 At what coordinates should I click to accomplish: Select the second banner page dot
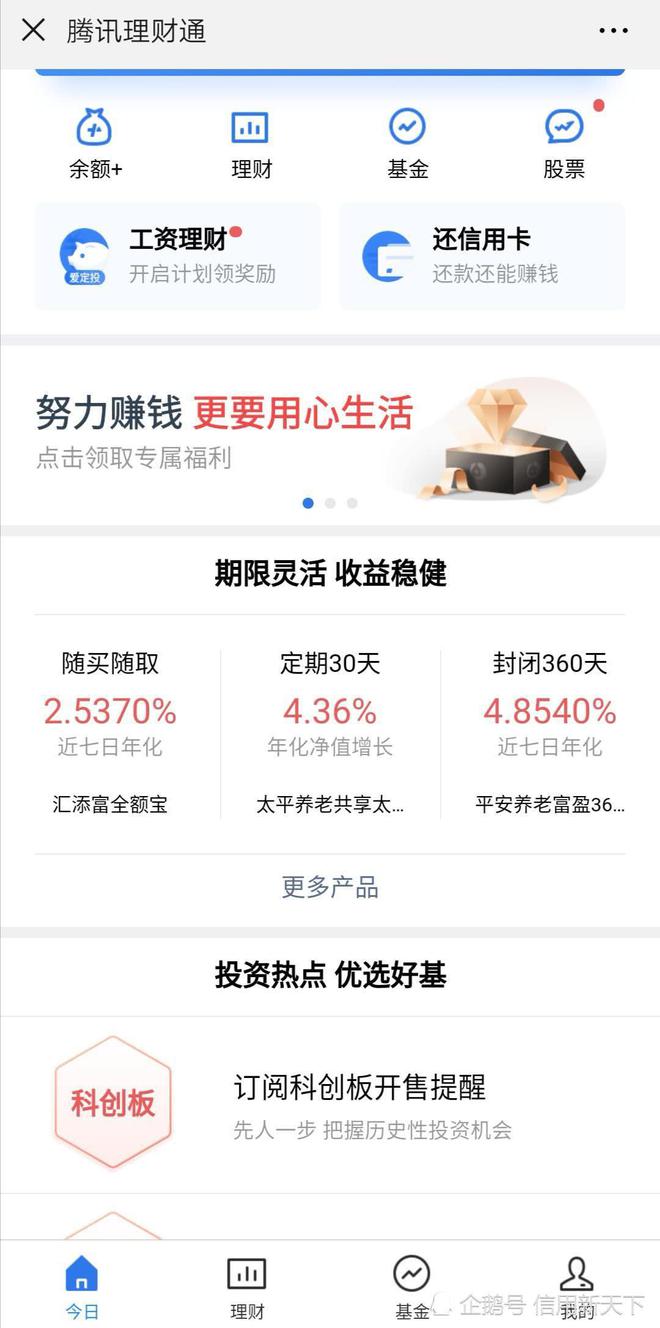pyautogui.click(x=330, y=503)
